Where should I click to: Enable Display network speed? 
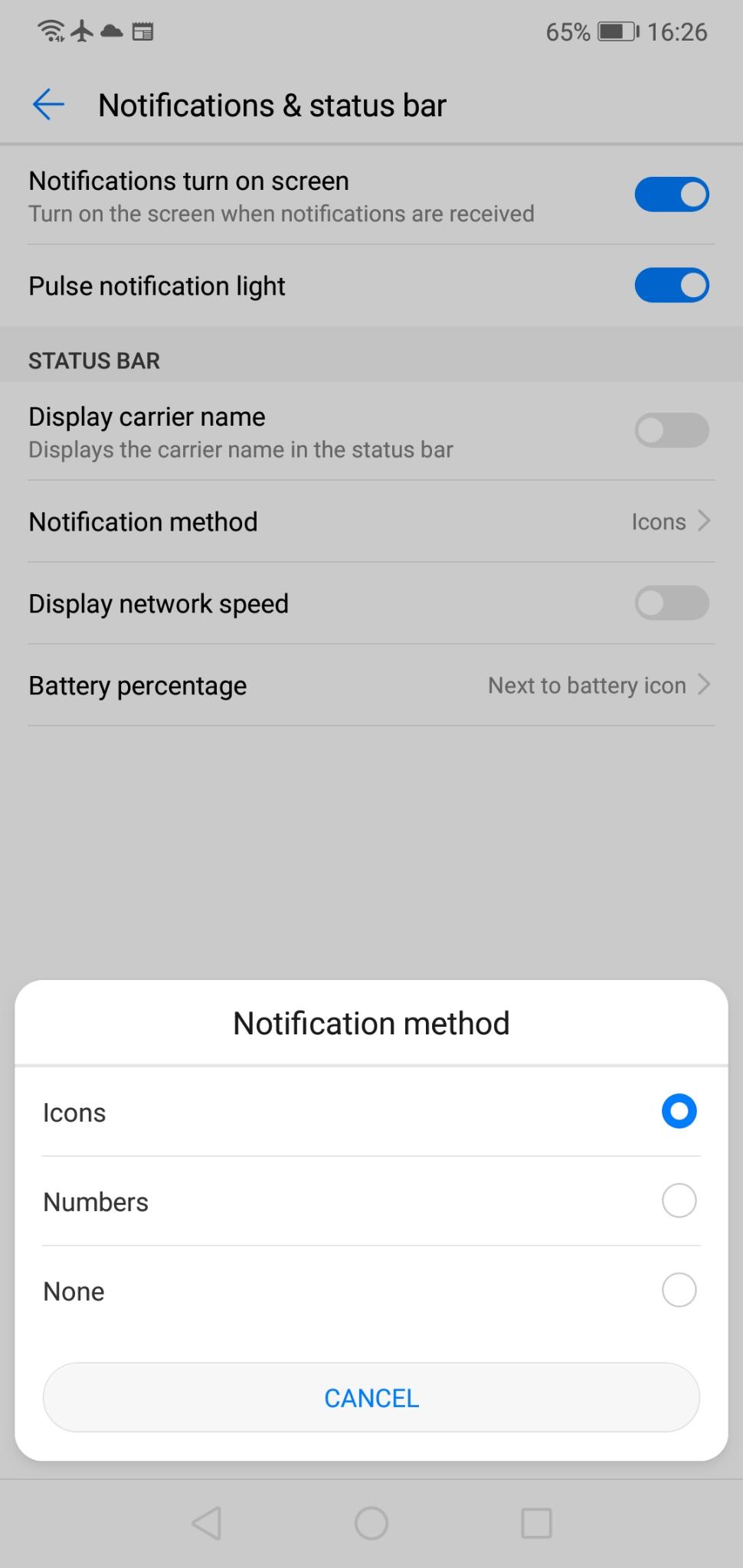coord(672,603)
